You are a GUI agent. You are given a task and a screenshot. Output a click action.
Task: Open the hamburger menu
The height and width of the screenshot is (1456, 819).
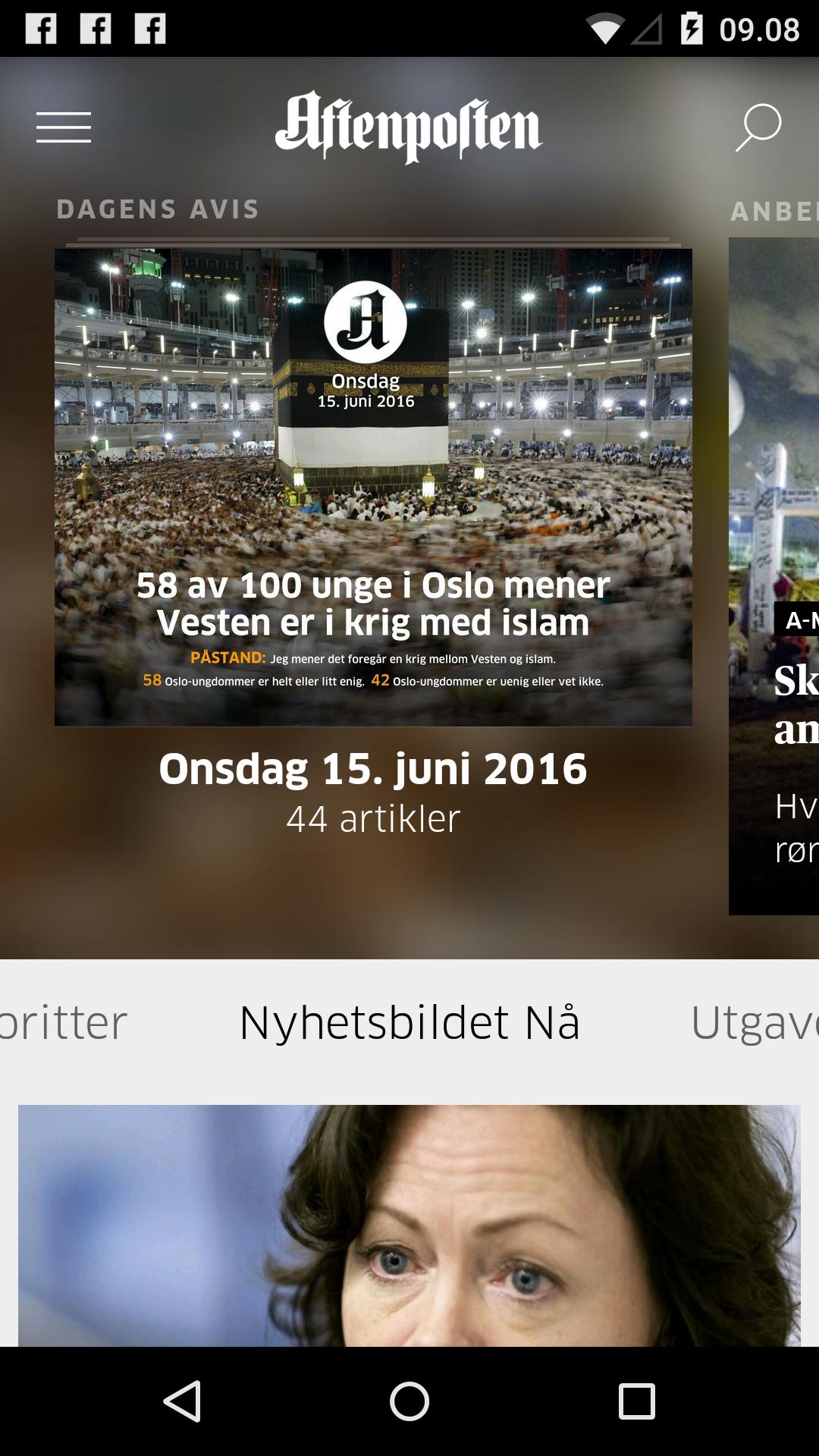pos(64,127)
